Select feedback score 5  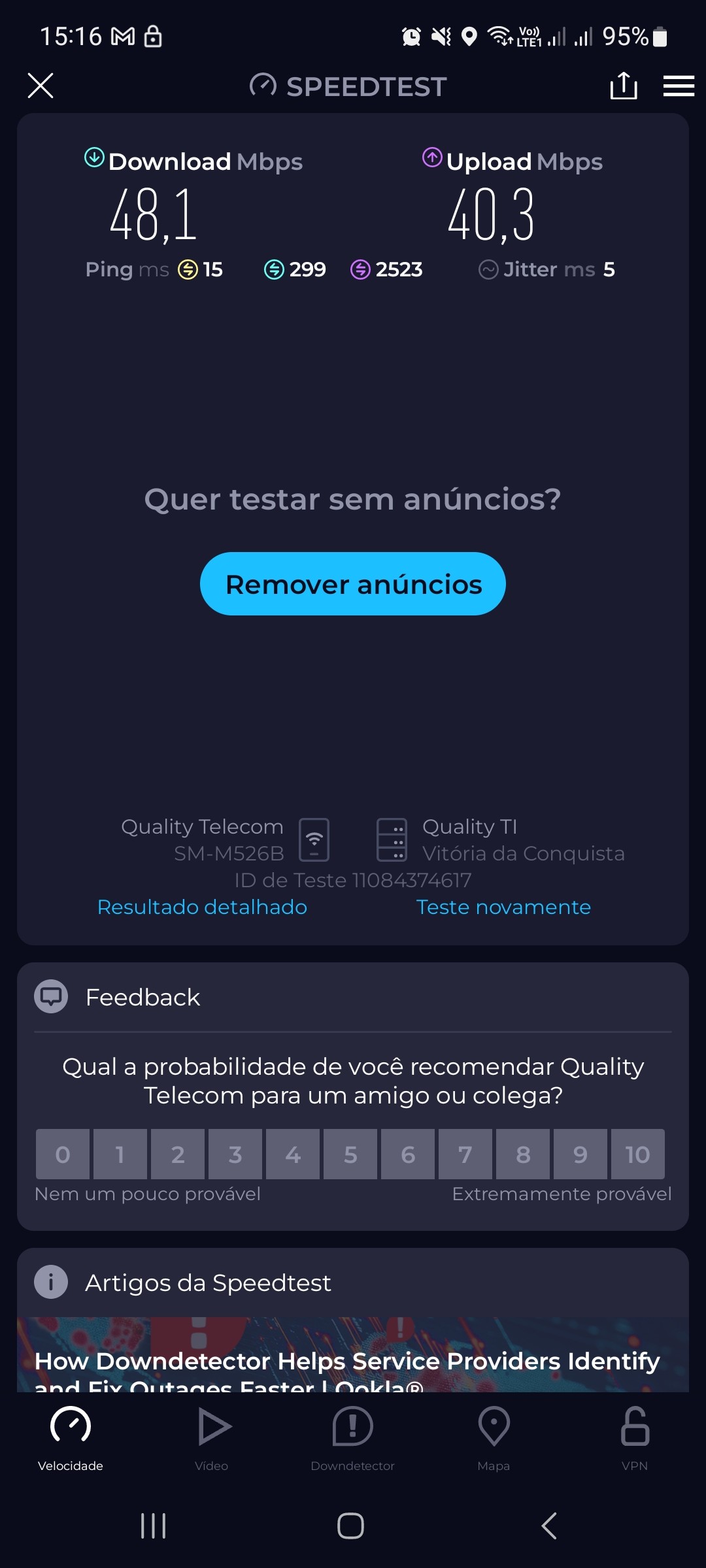tap(350, 1154)
